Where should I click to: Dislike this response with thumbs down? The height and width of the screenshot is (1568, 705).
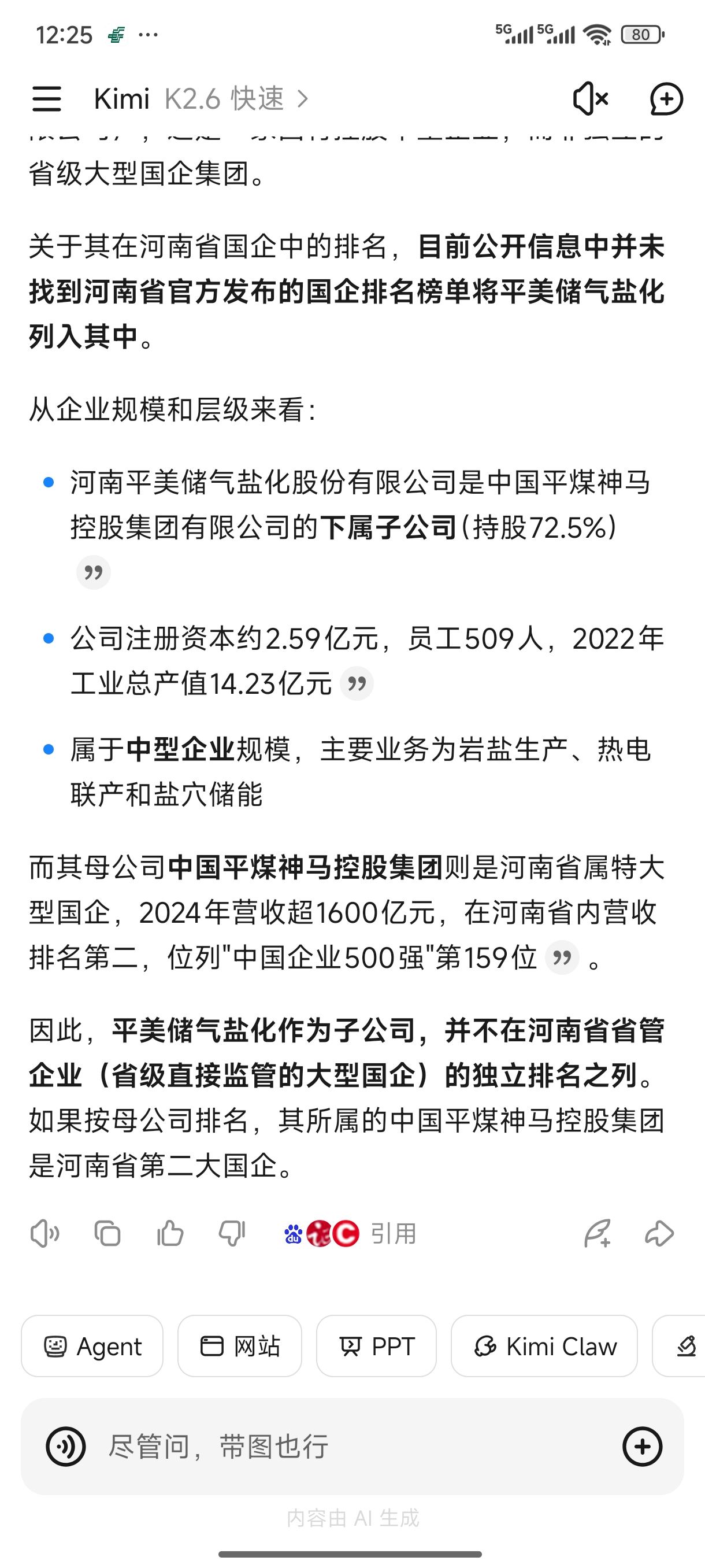pos(232,1234)
